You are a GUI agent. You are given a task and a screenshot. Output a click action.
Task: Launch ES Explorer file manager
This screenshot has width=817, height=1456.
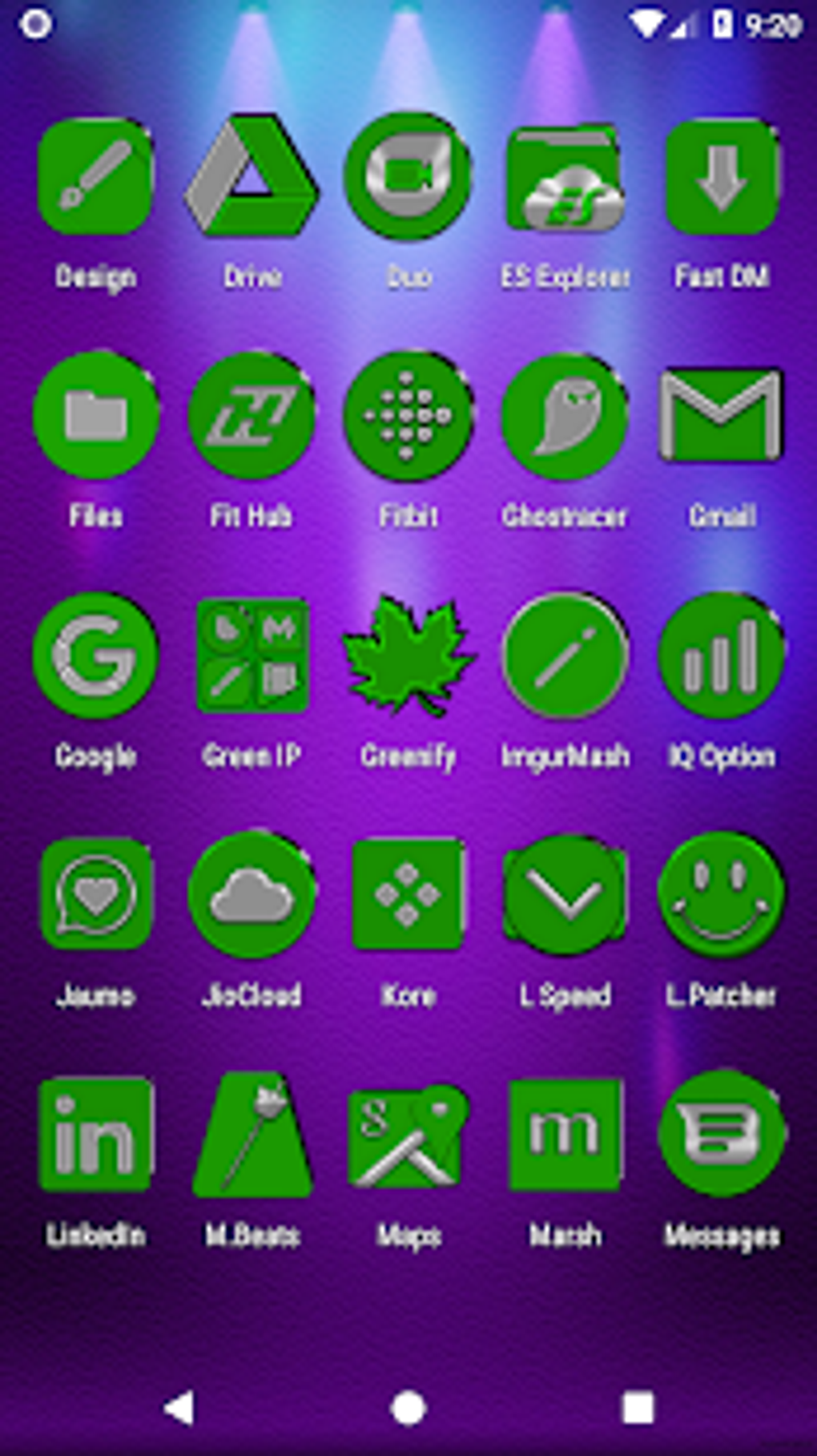coord(565,178)
